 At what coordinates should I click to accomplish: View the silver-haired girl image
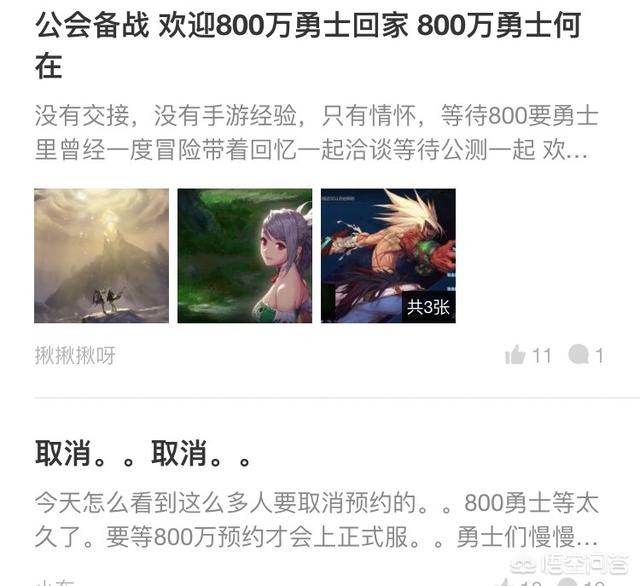[244, 255]
